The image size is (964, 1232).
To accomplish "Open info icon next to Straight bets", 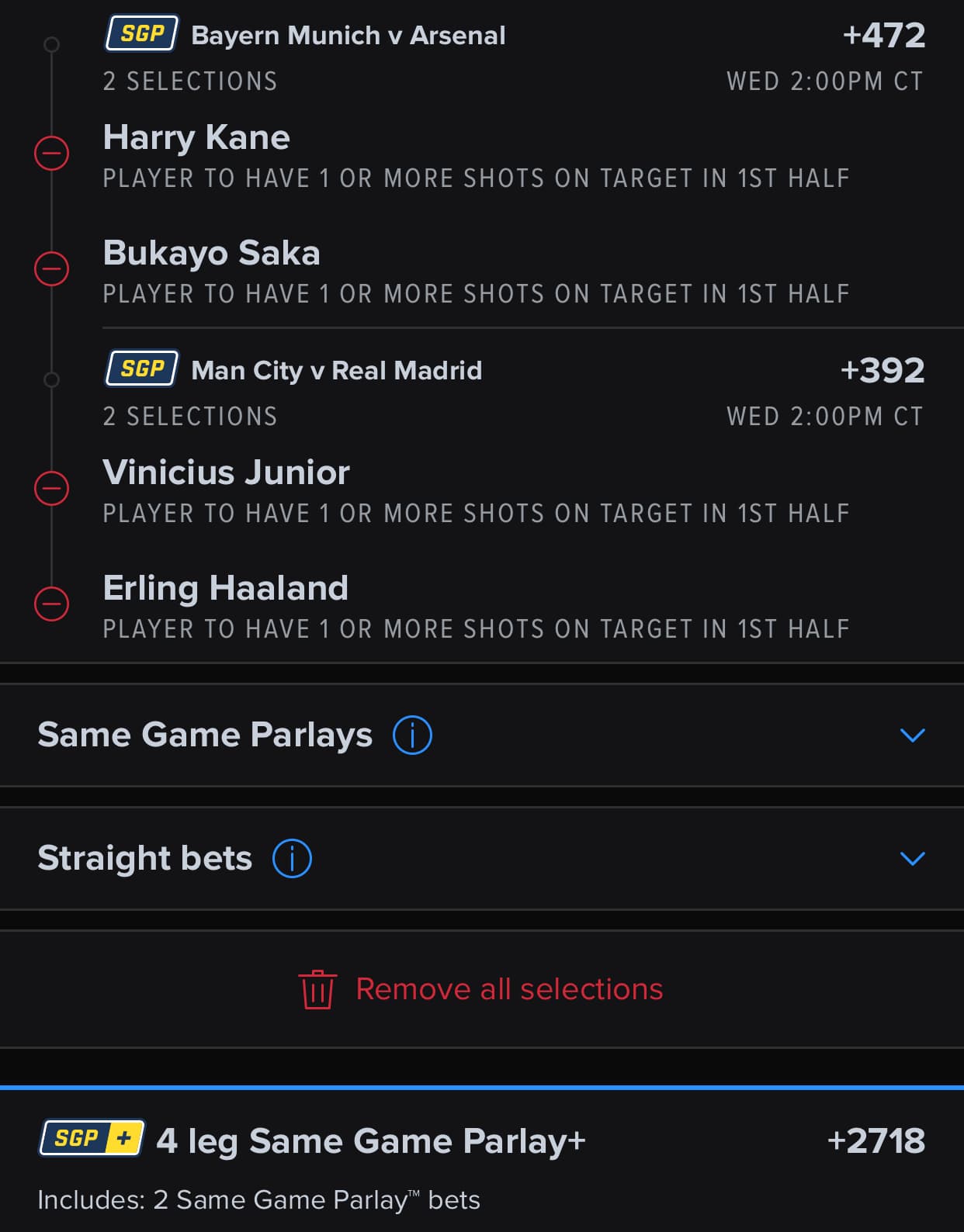I will tap(292, 858).
